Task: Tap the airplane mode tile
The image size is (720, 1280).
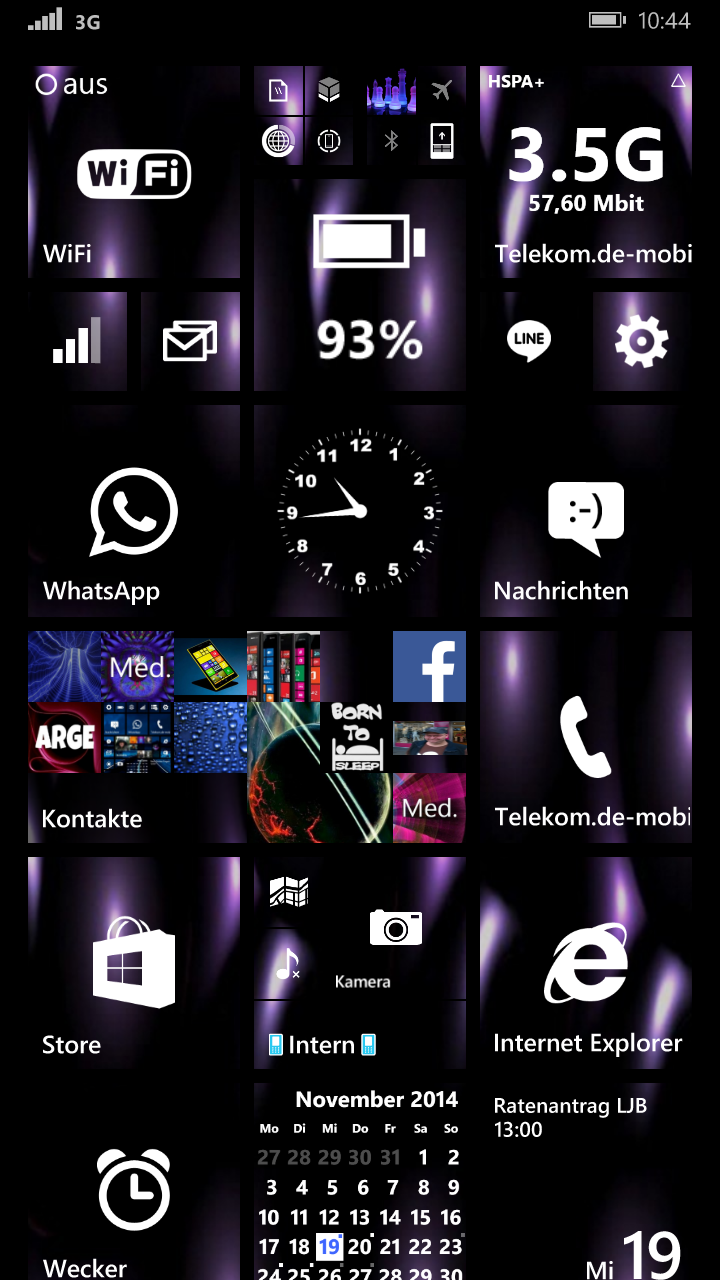Action: 441,90
